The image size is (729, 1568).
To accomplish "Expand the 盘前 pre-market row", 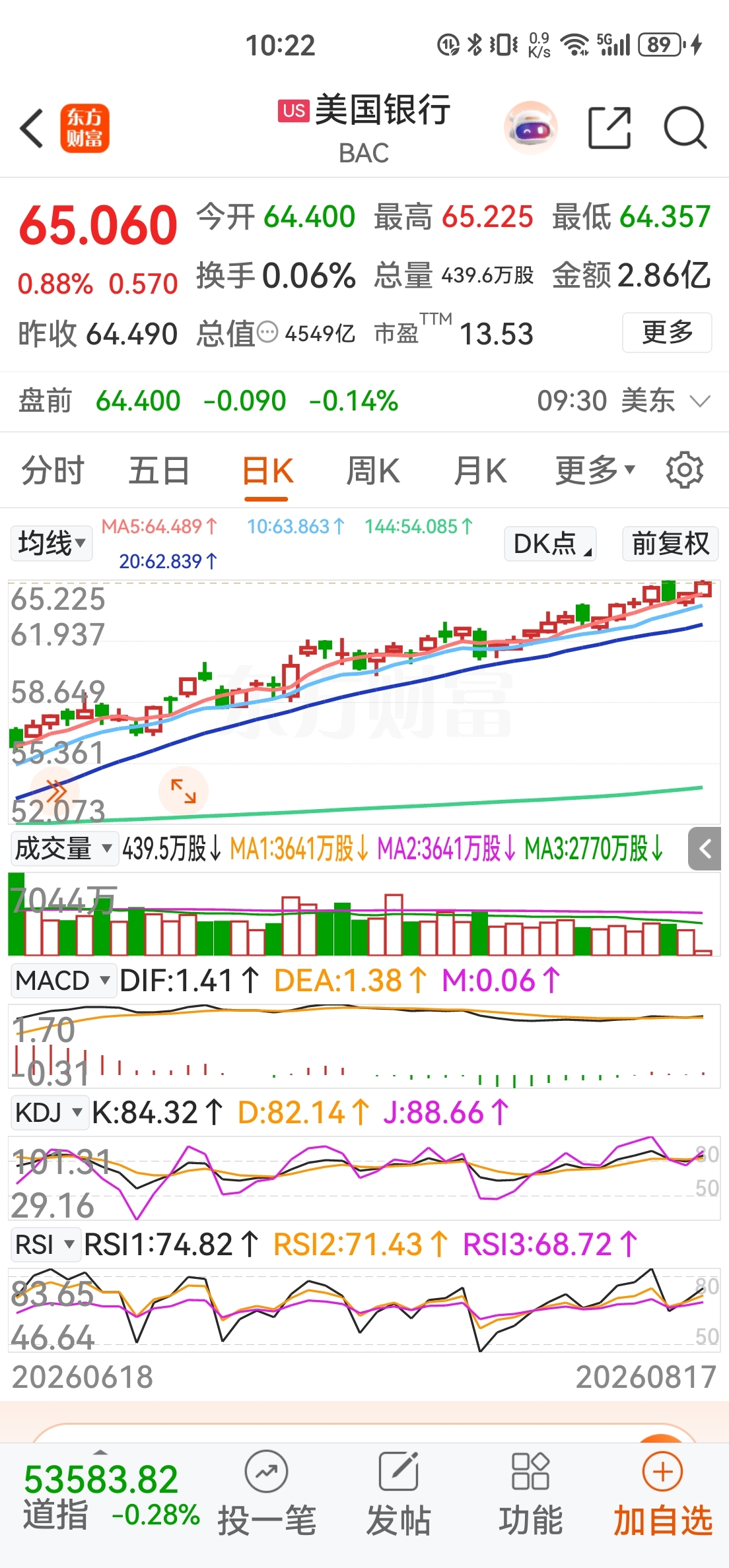I will 364,401.
